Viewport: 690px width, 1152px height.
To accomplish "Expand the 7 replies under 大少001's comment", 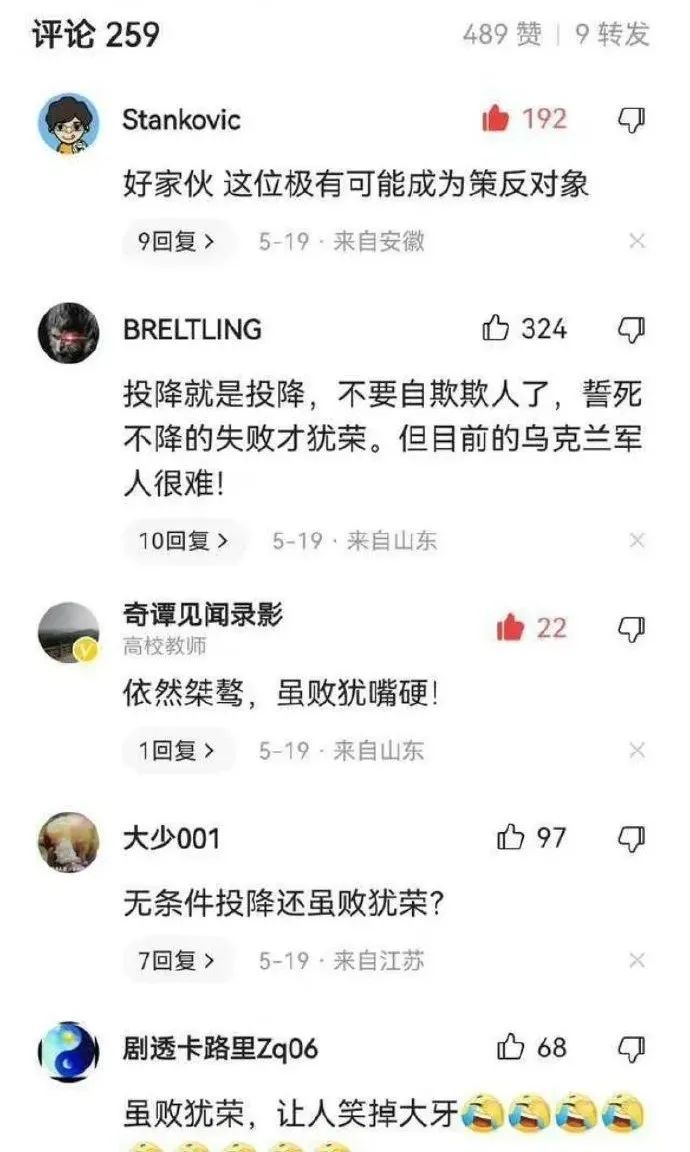I will click(176, 960).
